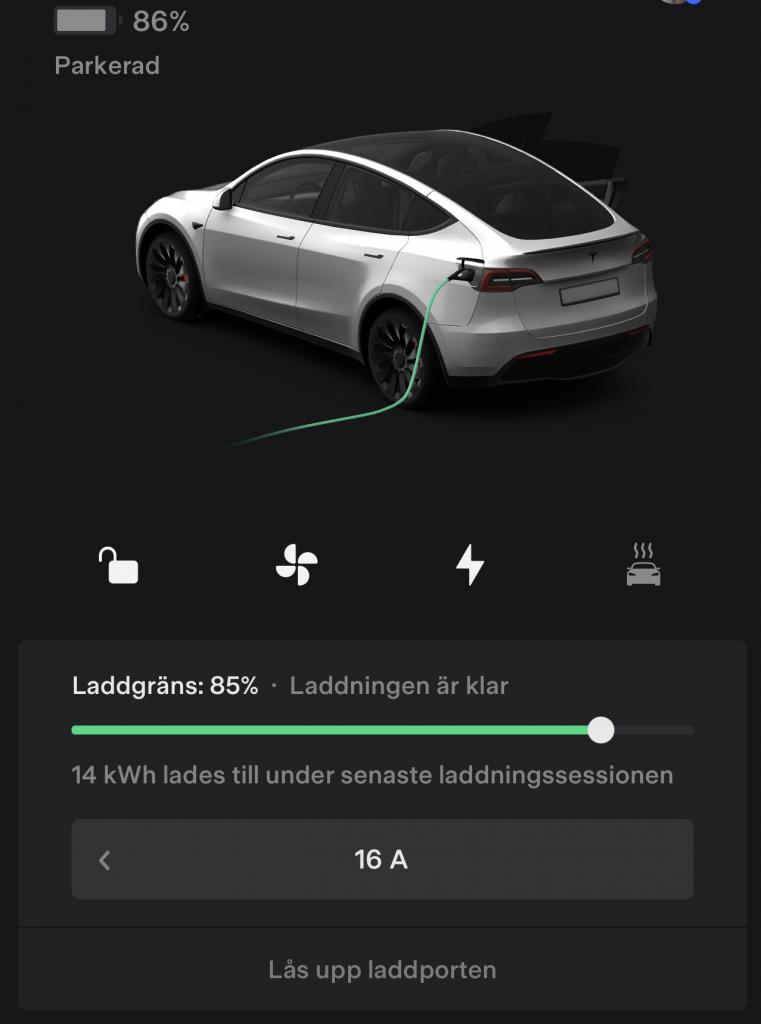Open the charging lightning bolt shortcut
The height and width of the screenshot is (1024, 761).
point(469,565)
